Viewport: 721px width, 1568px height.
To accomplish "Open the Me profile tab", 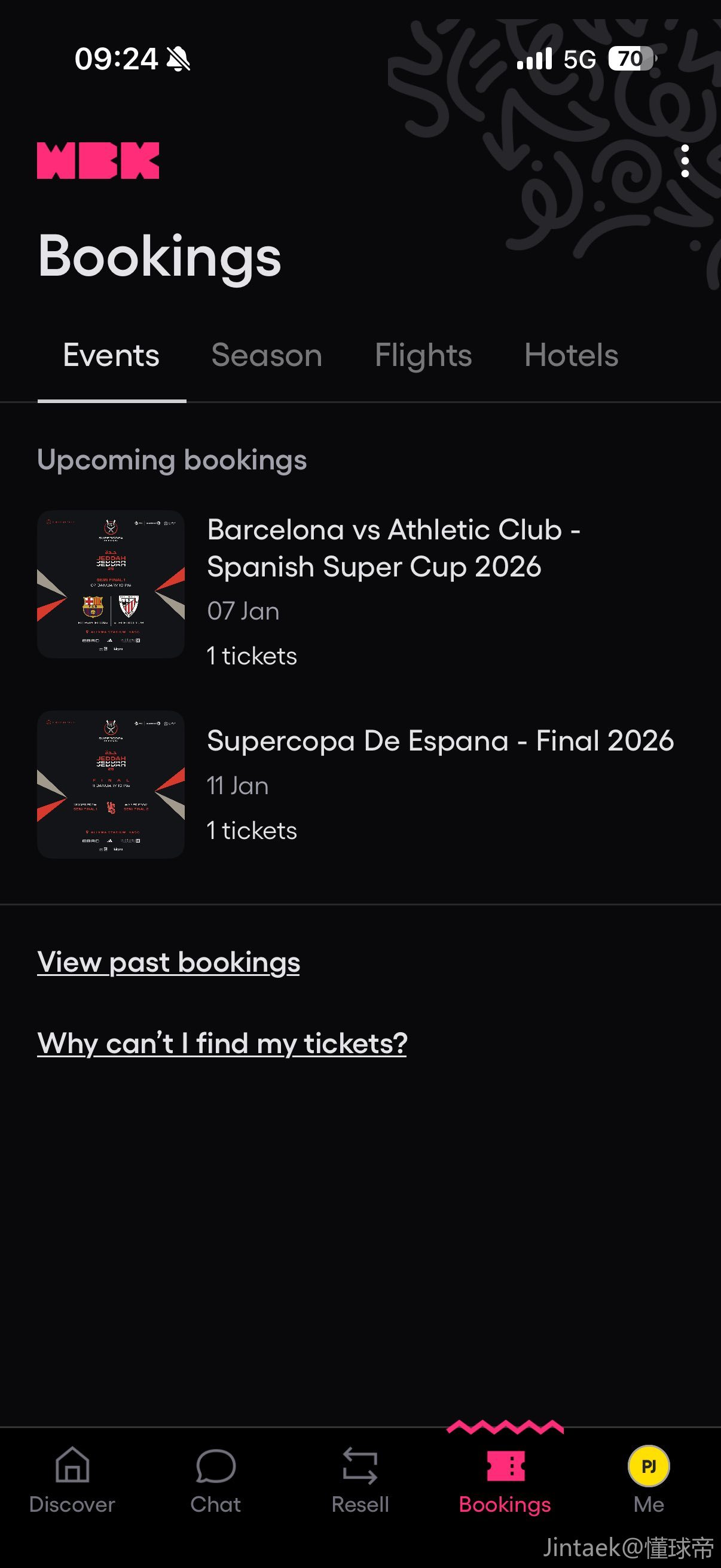I will 649,1479.
